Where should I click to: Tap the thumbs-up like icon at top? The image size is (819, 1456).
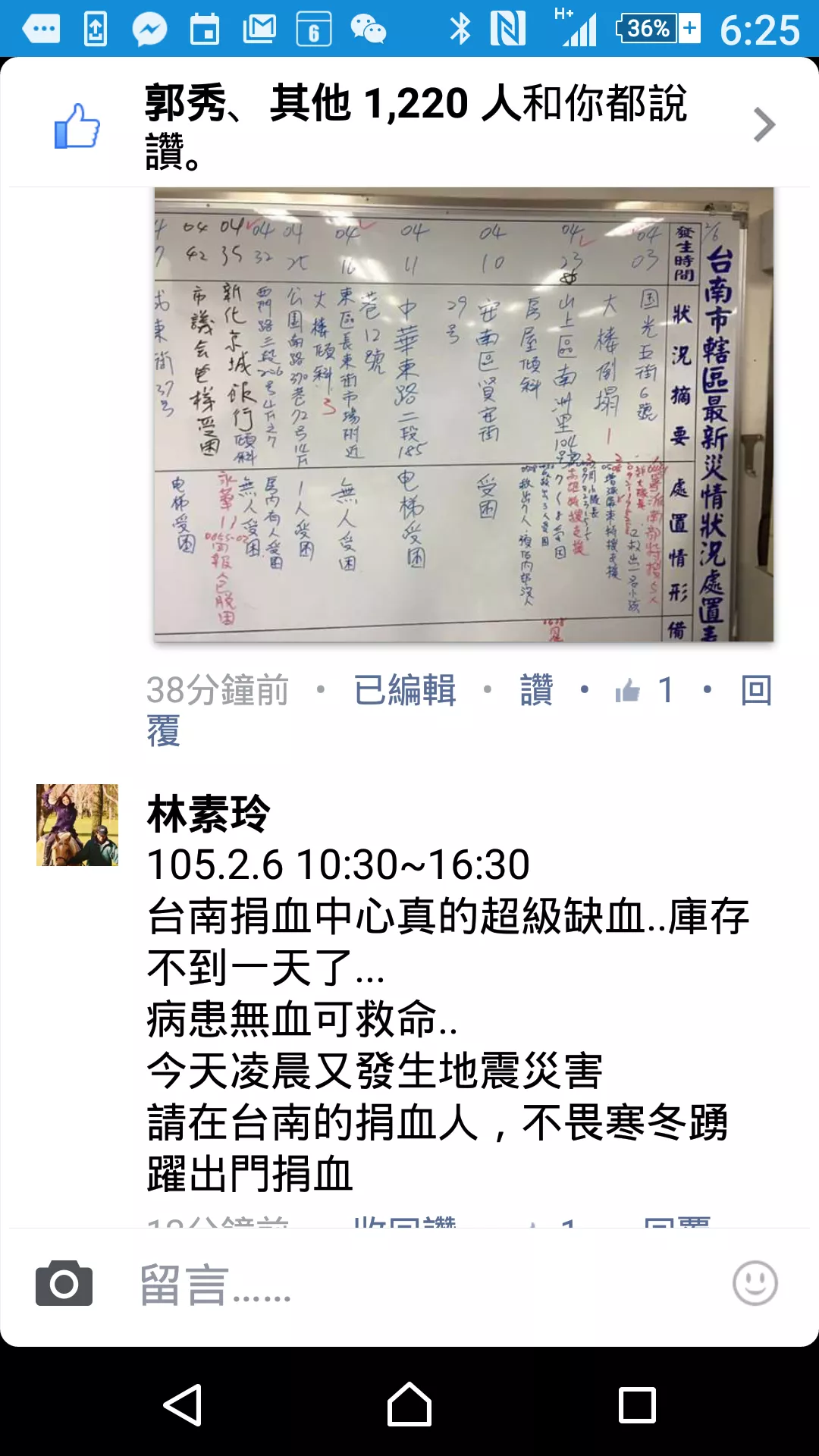click(x=77, y=126)
